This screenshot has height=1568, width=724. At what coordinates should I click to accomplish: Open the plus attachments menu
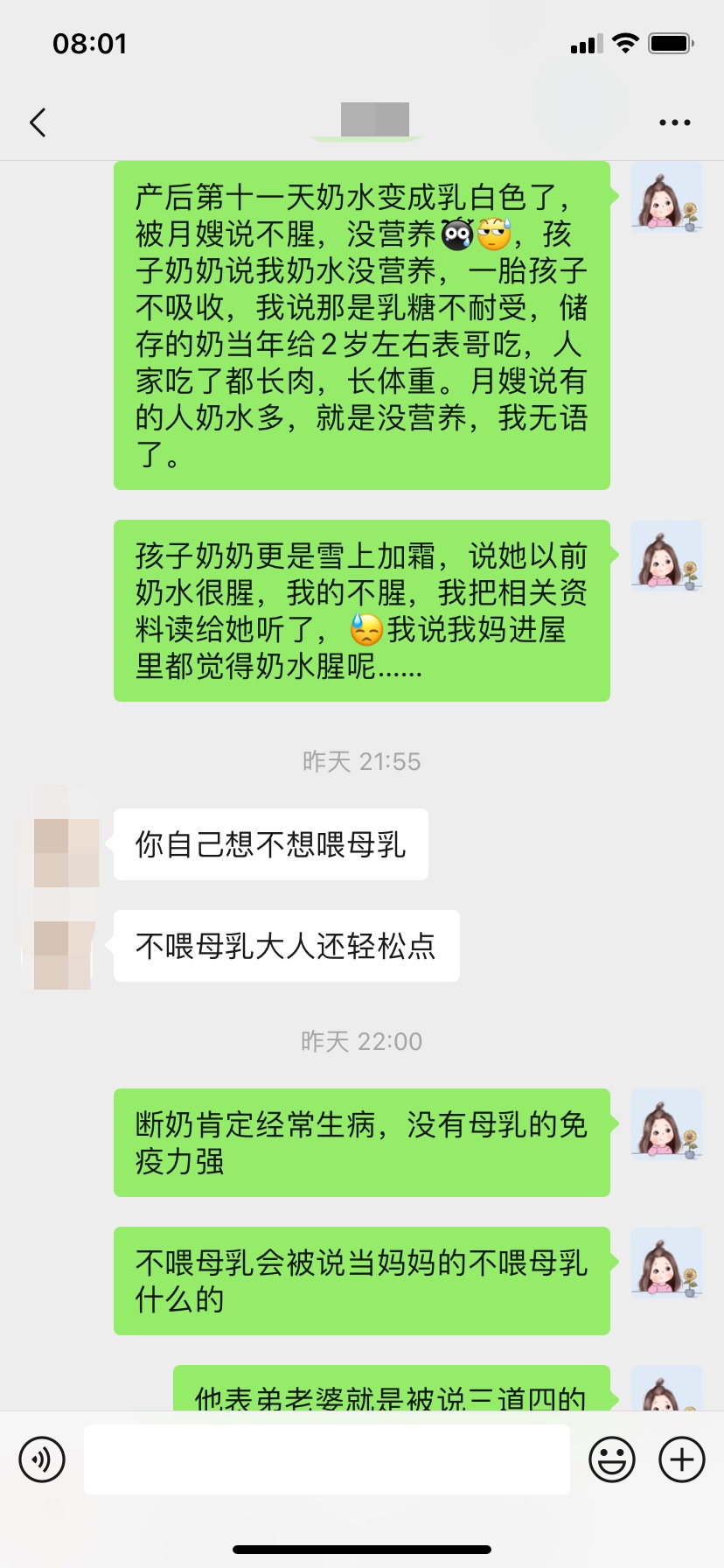click(x=681, y=1459)
